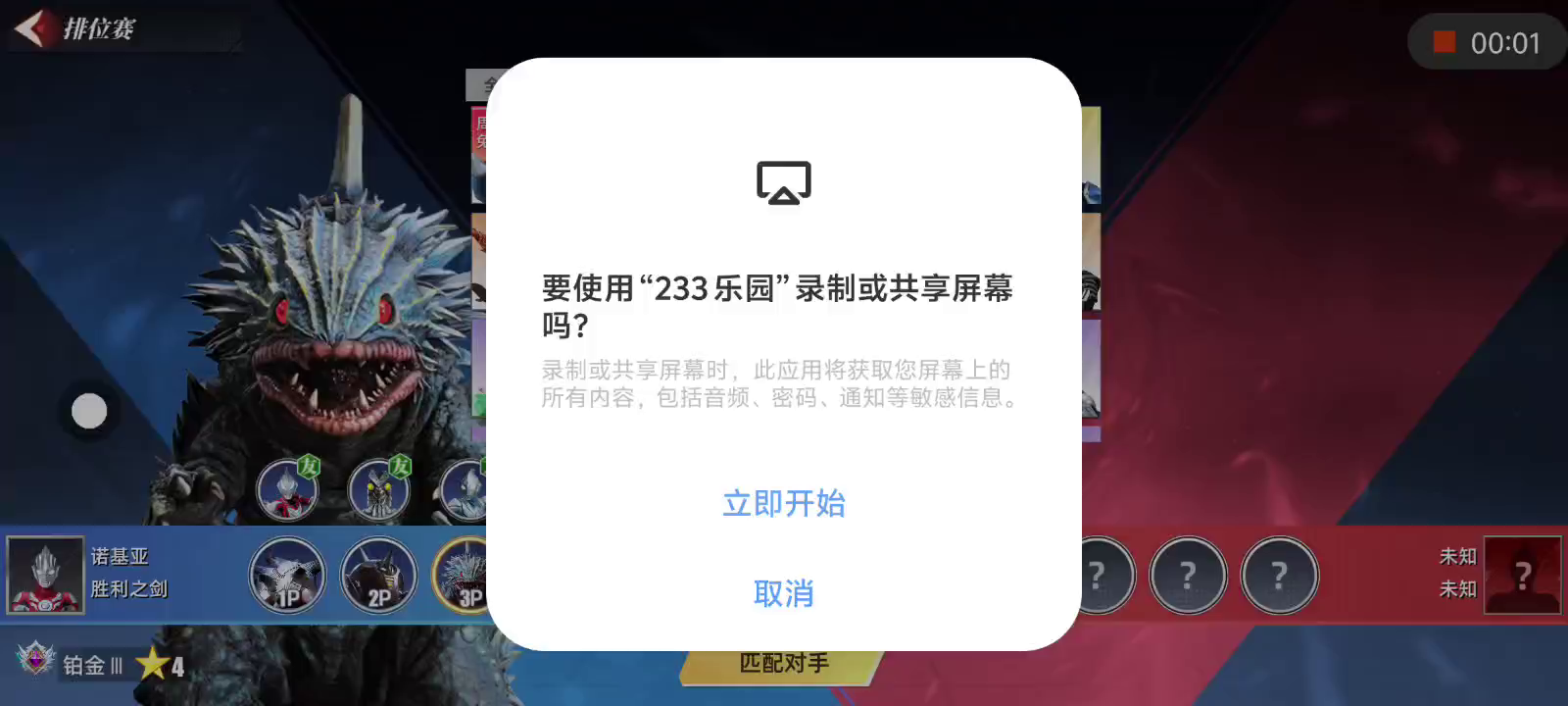Select the 1P monster slot

tap(287, 576)
